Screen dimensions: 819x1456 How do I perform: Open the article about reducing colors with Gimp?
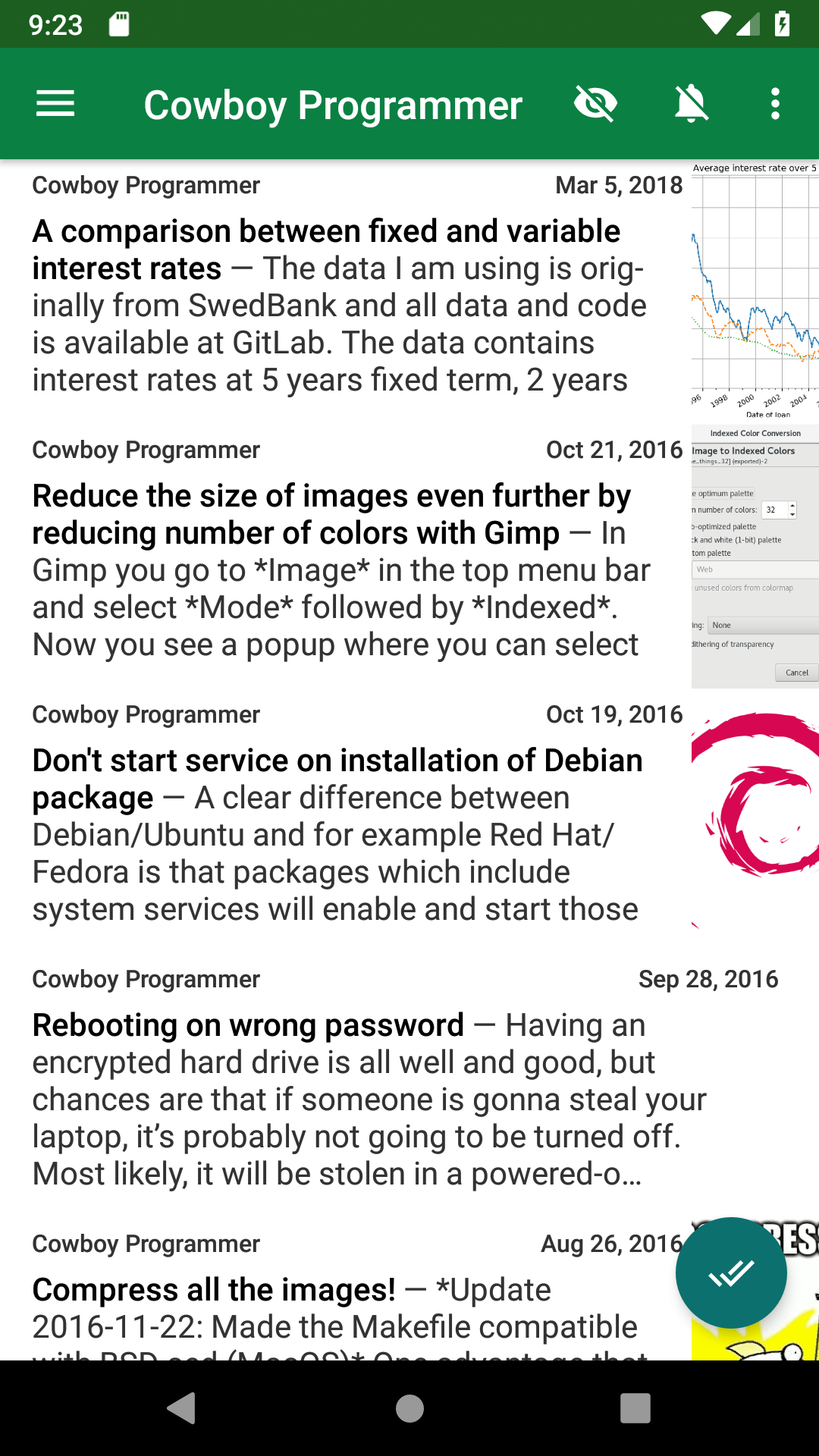click(409, 556)
